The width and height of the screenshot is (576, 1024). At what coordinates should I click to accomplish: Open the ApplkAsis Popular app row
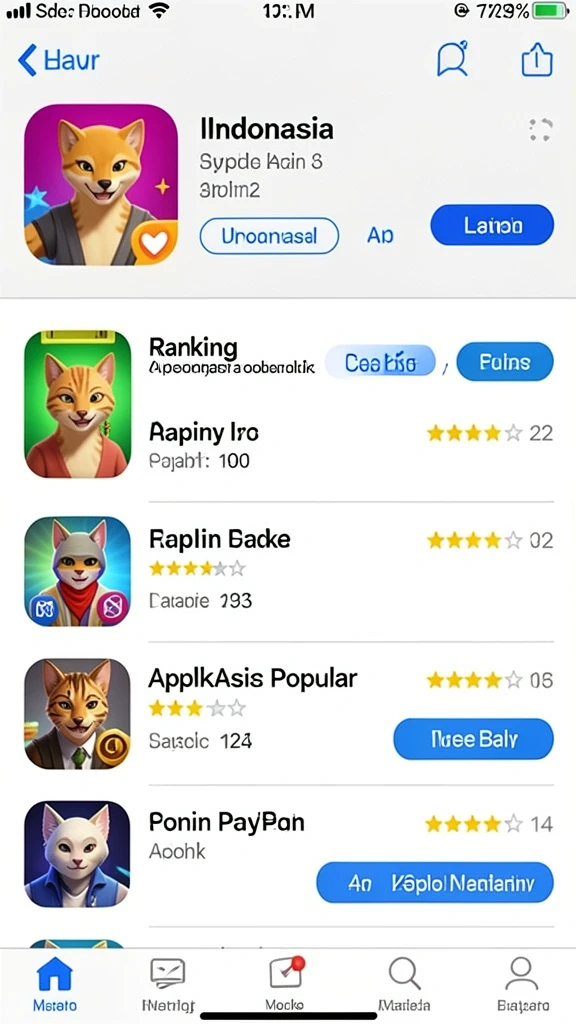(x=289, y=713)
